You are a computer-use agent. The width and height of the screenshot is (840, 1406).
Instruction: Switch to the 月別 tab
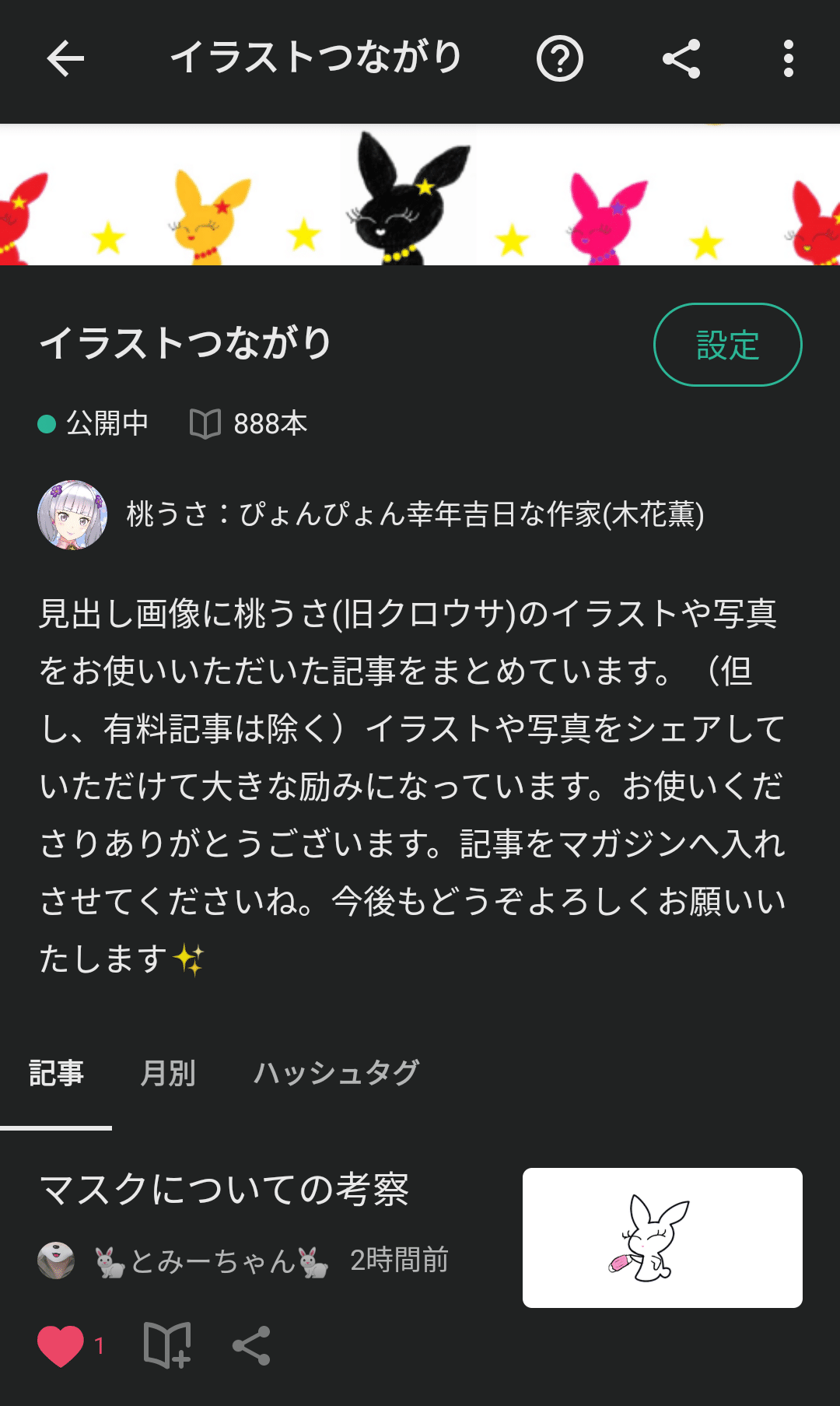tap(168, 1073)
